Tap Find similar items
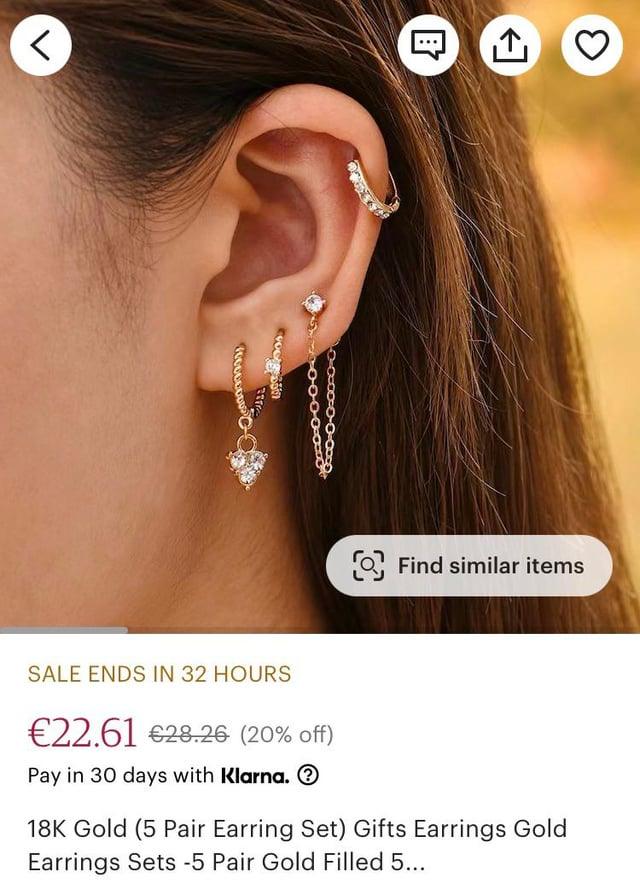 click(x=469, y=566)
